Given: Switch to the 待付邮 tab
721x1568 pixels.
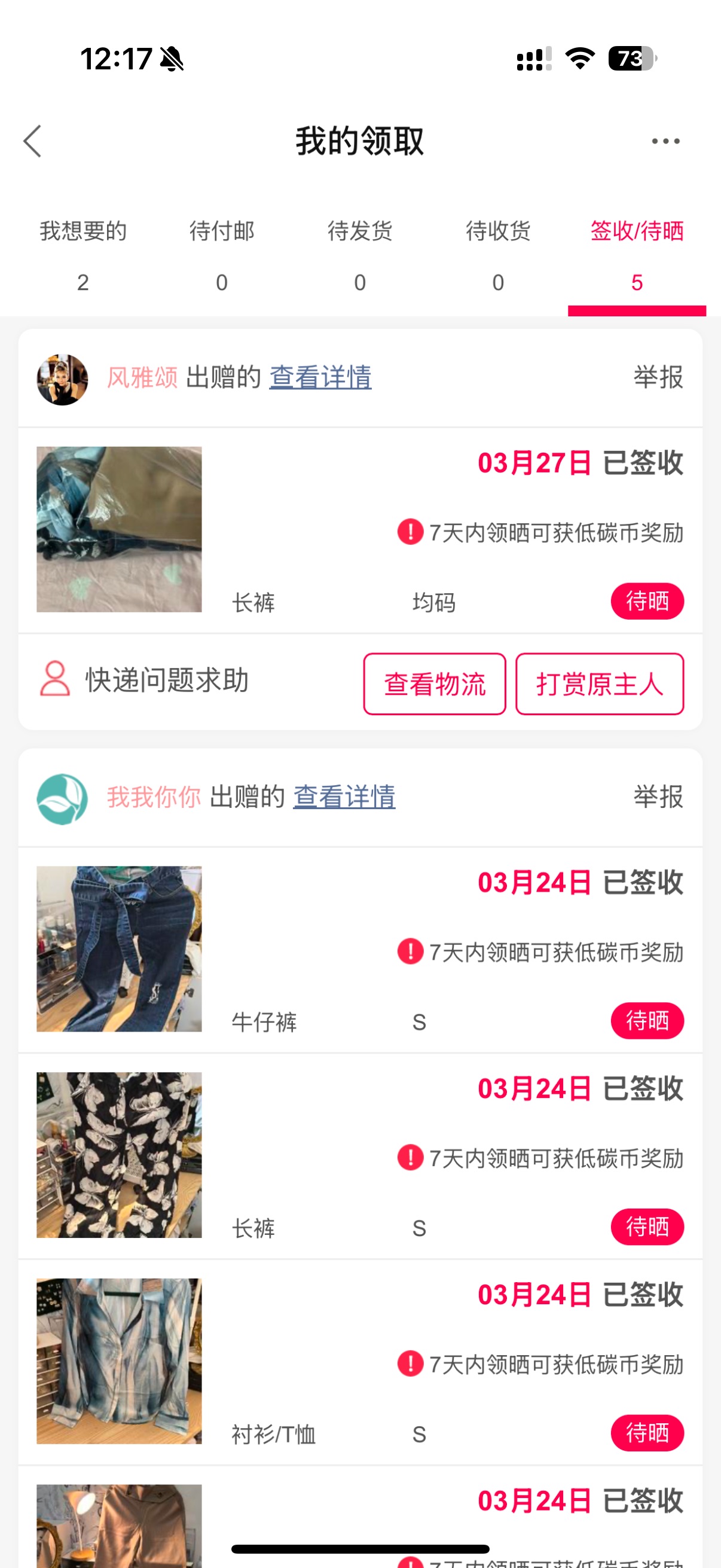Looking at the screenshot, I should click(222, 256).
